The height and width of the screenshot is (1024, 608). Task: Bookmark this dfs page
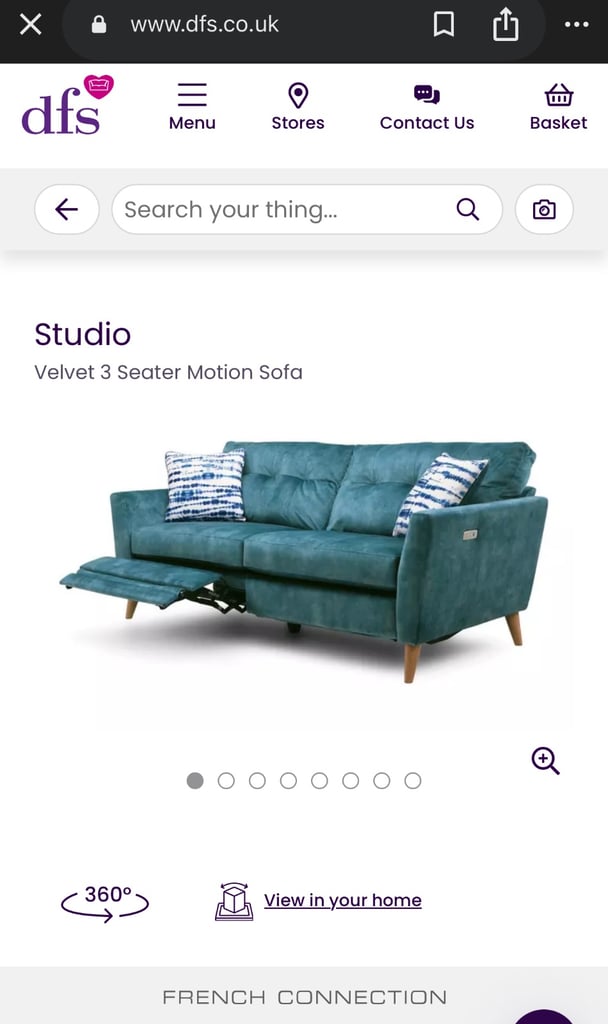pos(443,25)
